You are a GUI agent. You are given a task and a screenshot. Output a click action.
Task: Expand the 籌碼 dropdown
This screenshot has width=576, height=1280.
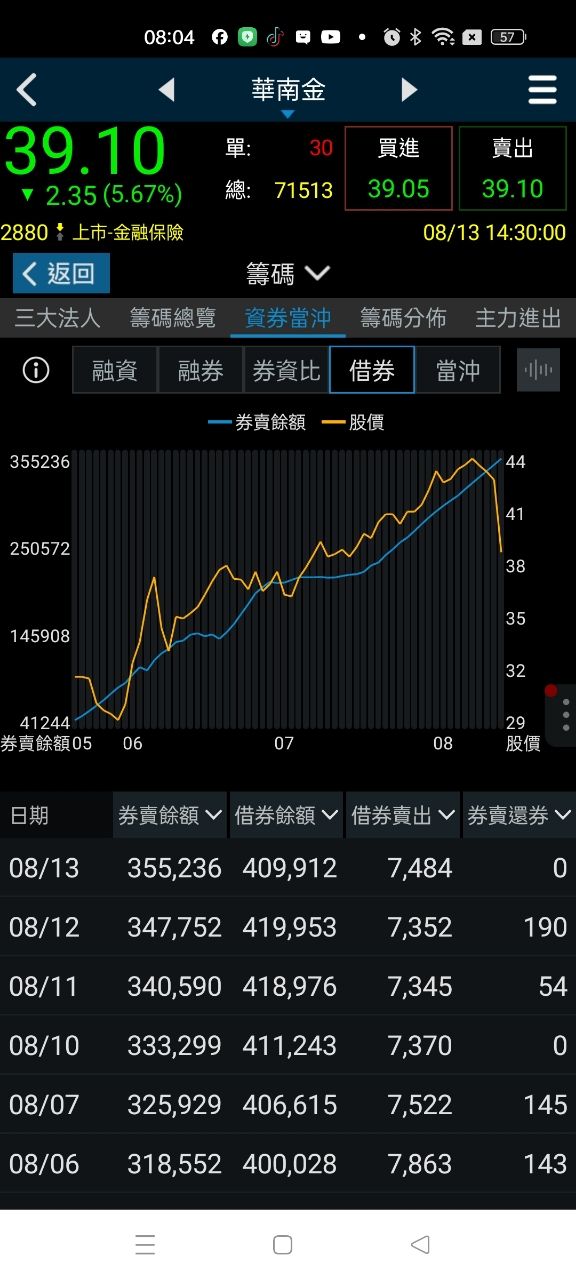point(288,273)
